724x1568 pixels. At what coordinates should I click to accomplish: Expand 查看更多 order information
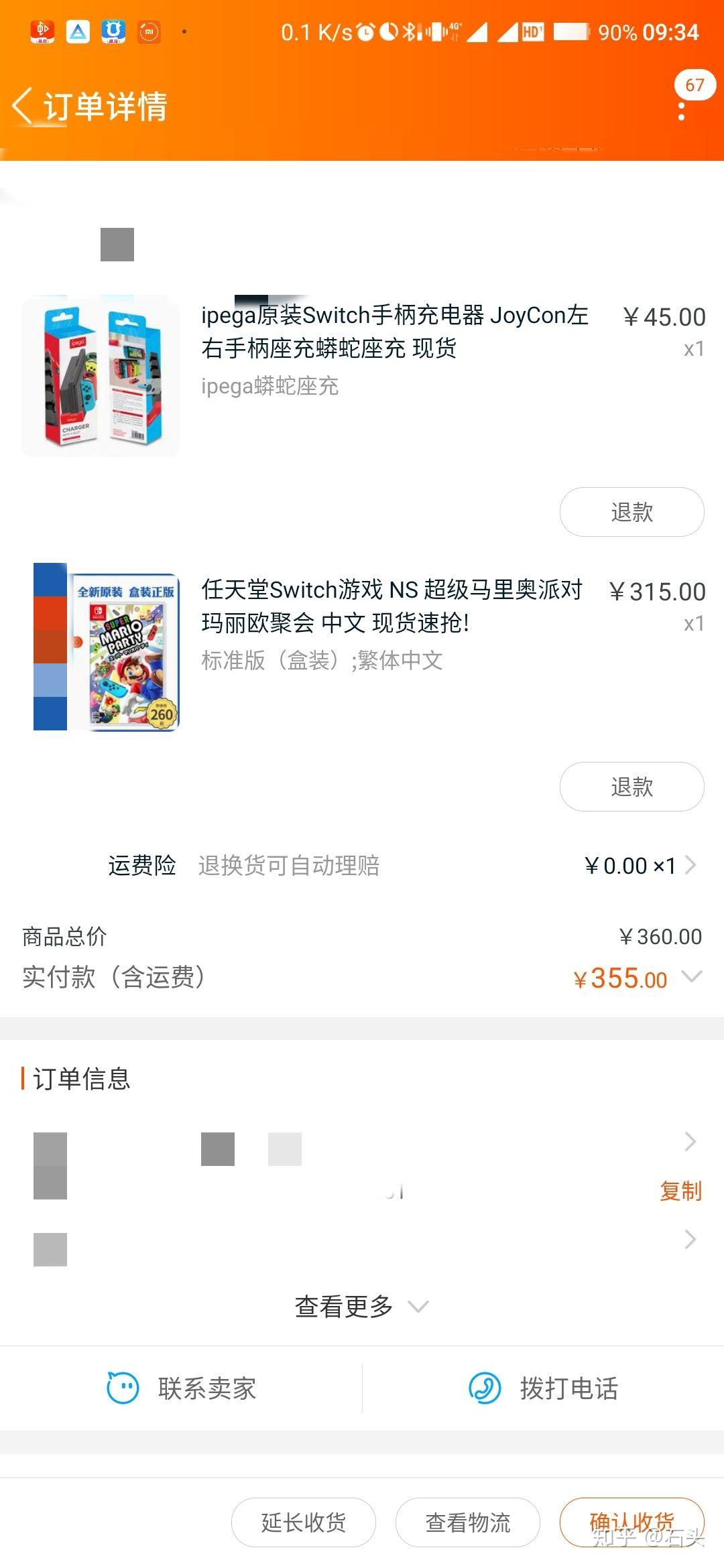tap(362, 1306)
